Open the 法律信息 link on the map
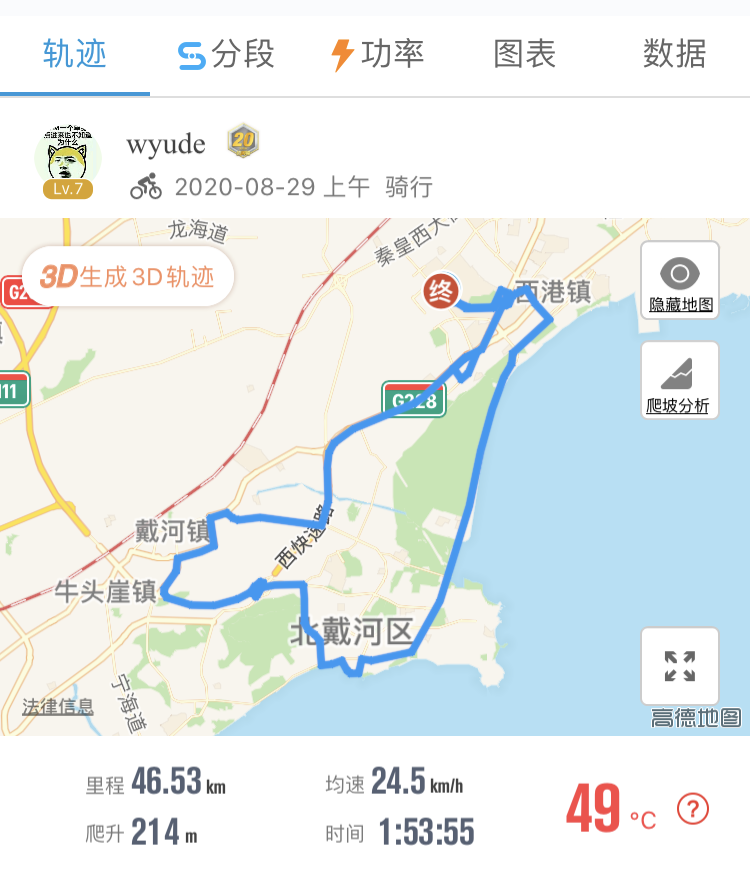 [58, 706]
